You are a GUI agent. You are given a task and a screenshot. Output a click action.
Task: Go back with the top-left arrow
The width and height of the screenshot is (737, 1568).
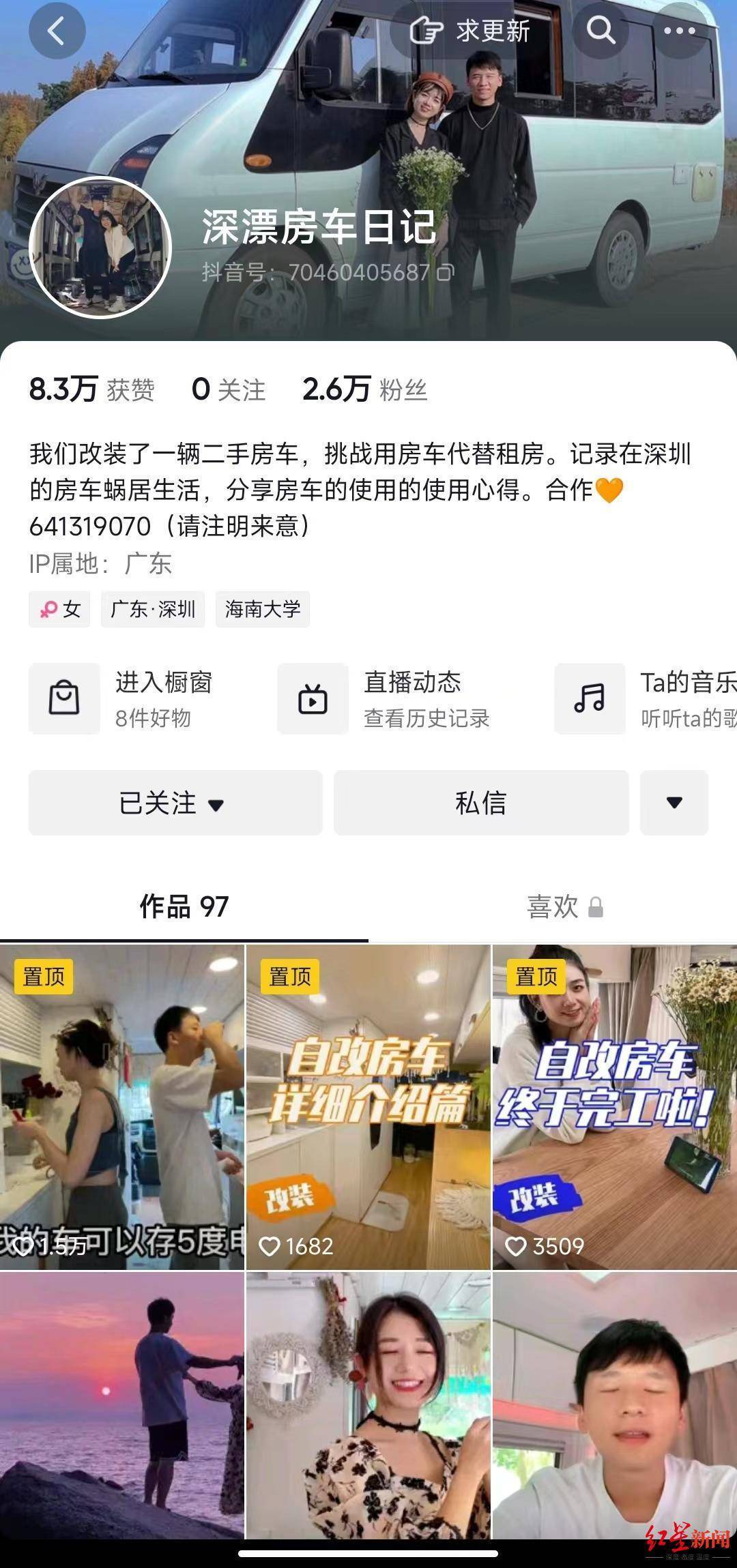coord(57,31)
